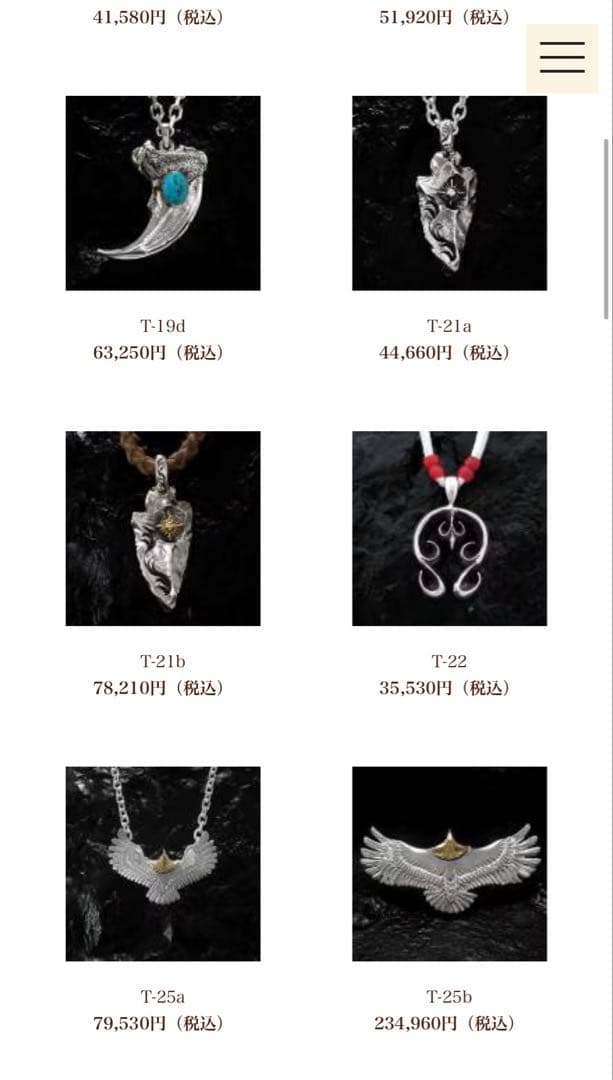613x1080 pixels.
Task: Select the T-22 pendant product
Action: 449,528
